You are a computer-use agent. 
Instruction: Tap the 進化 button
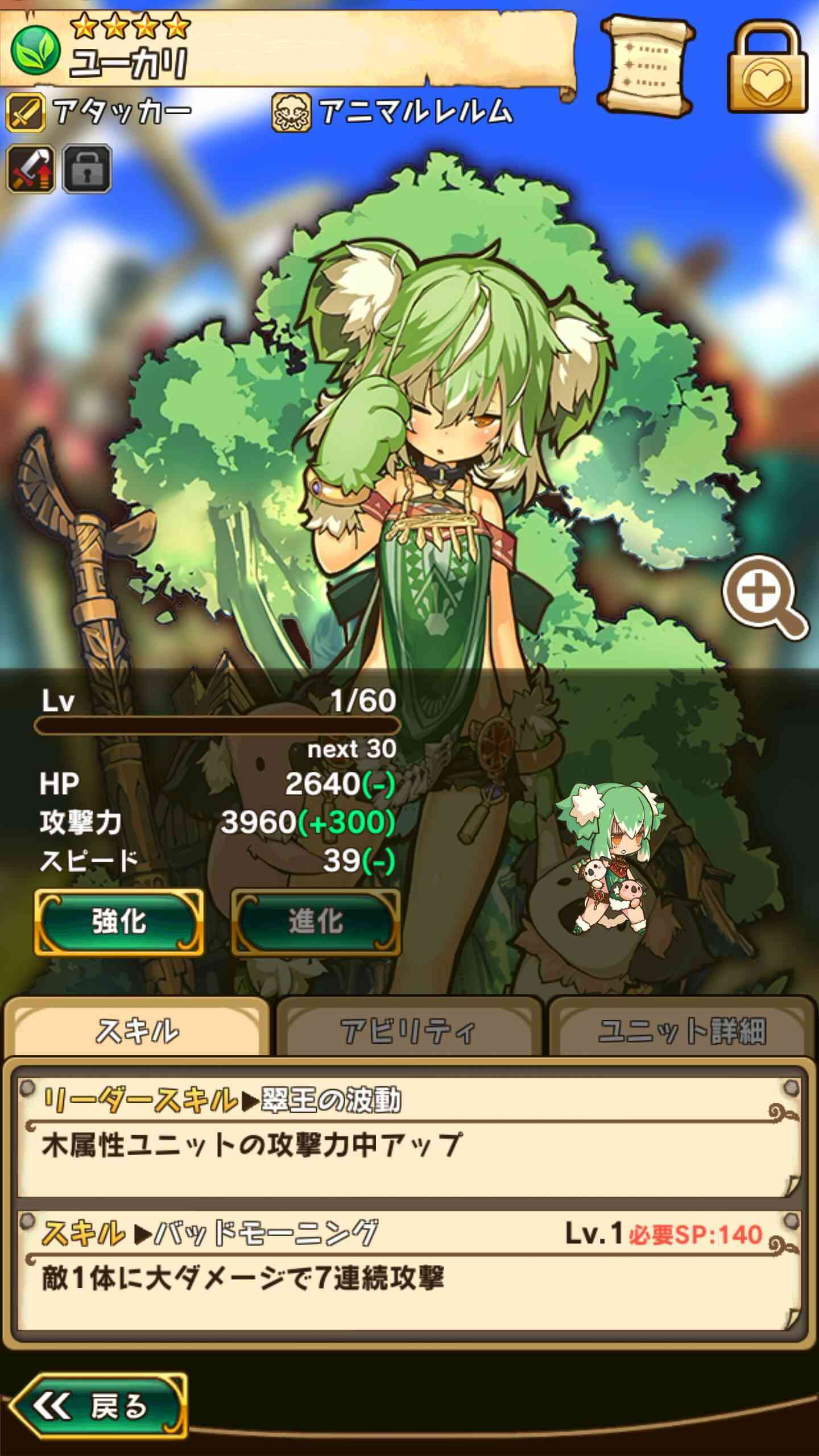click(x=316, y=922)
